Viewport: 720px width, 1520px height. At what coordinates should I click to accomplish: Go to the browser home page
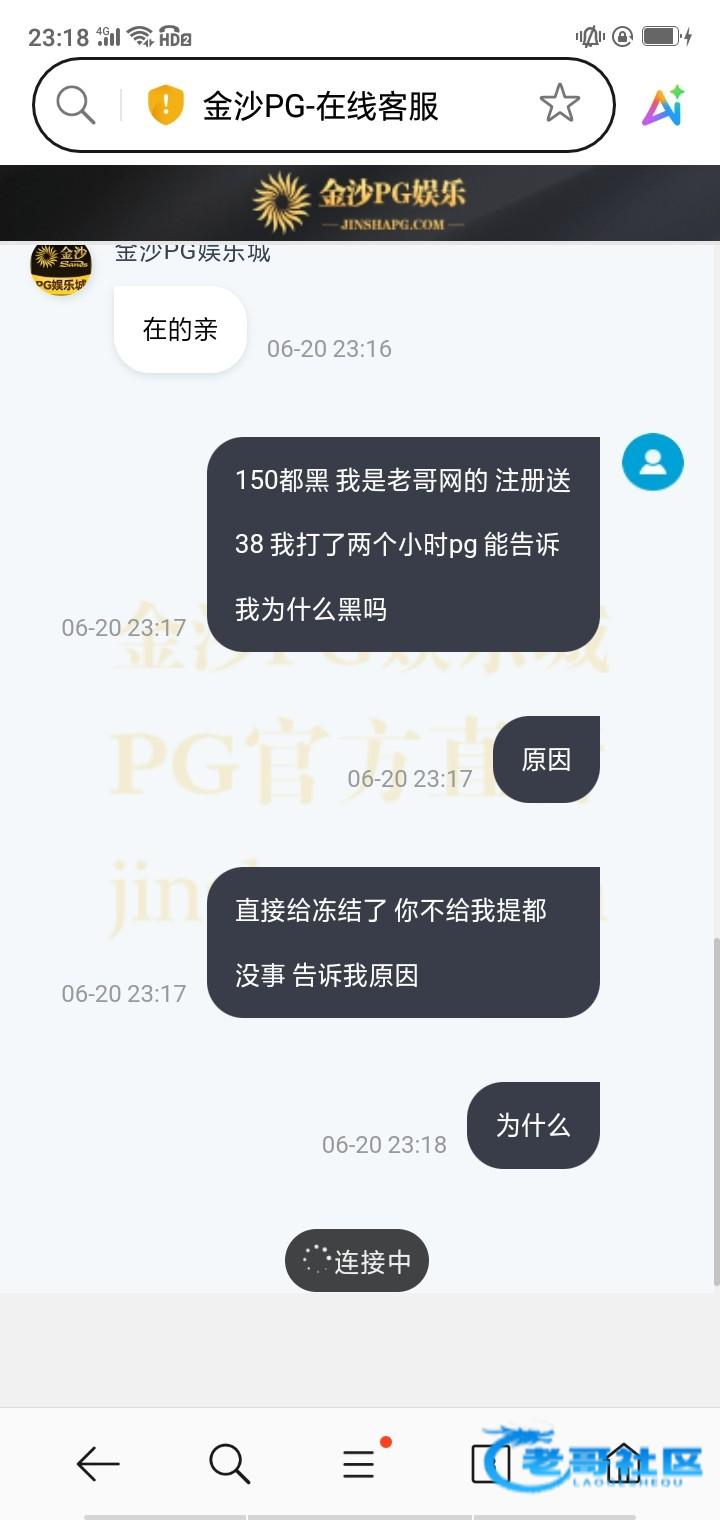[x=623, y=1464]
